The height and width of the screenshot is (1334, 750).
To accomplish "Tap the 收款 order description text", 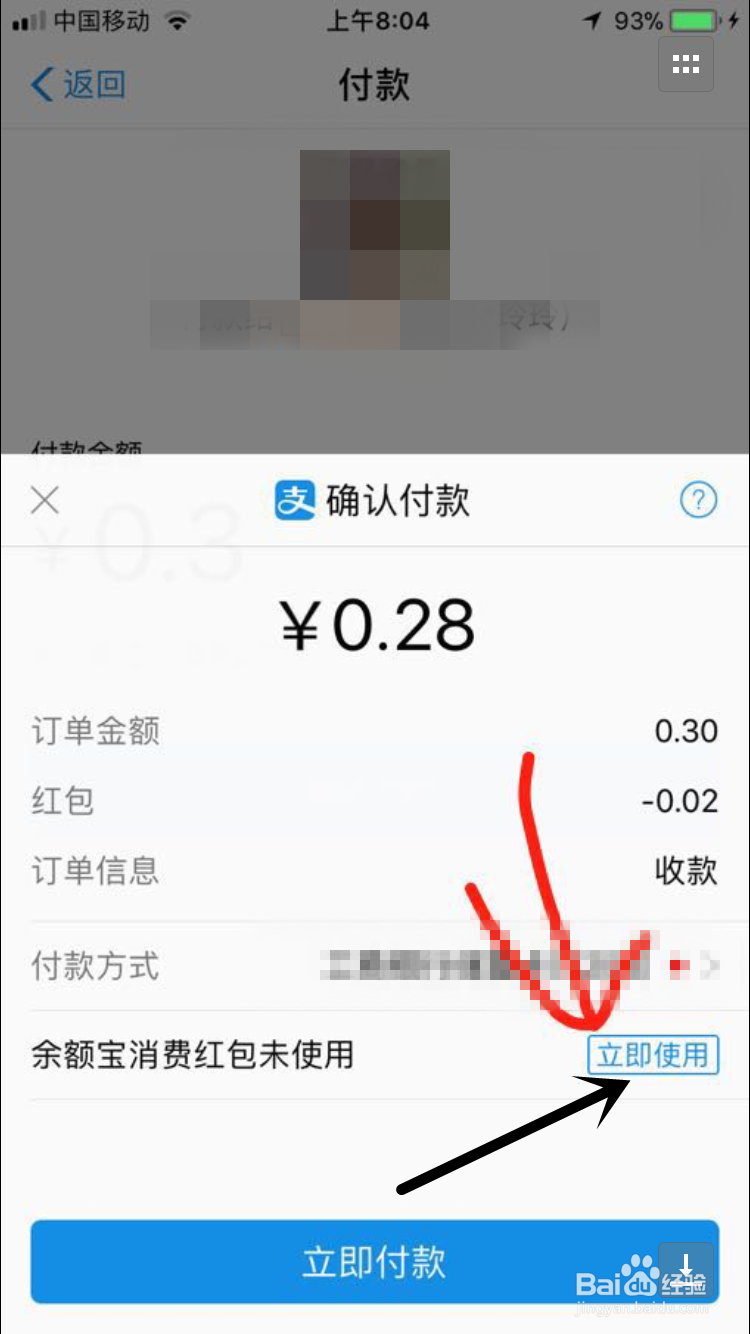I will (x=686, y=871).
